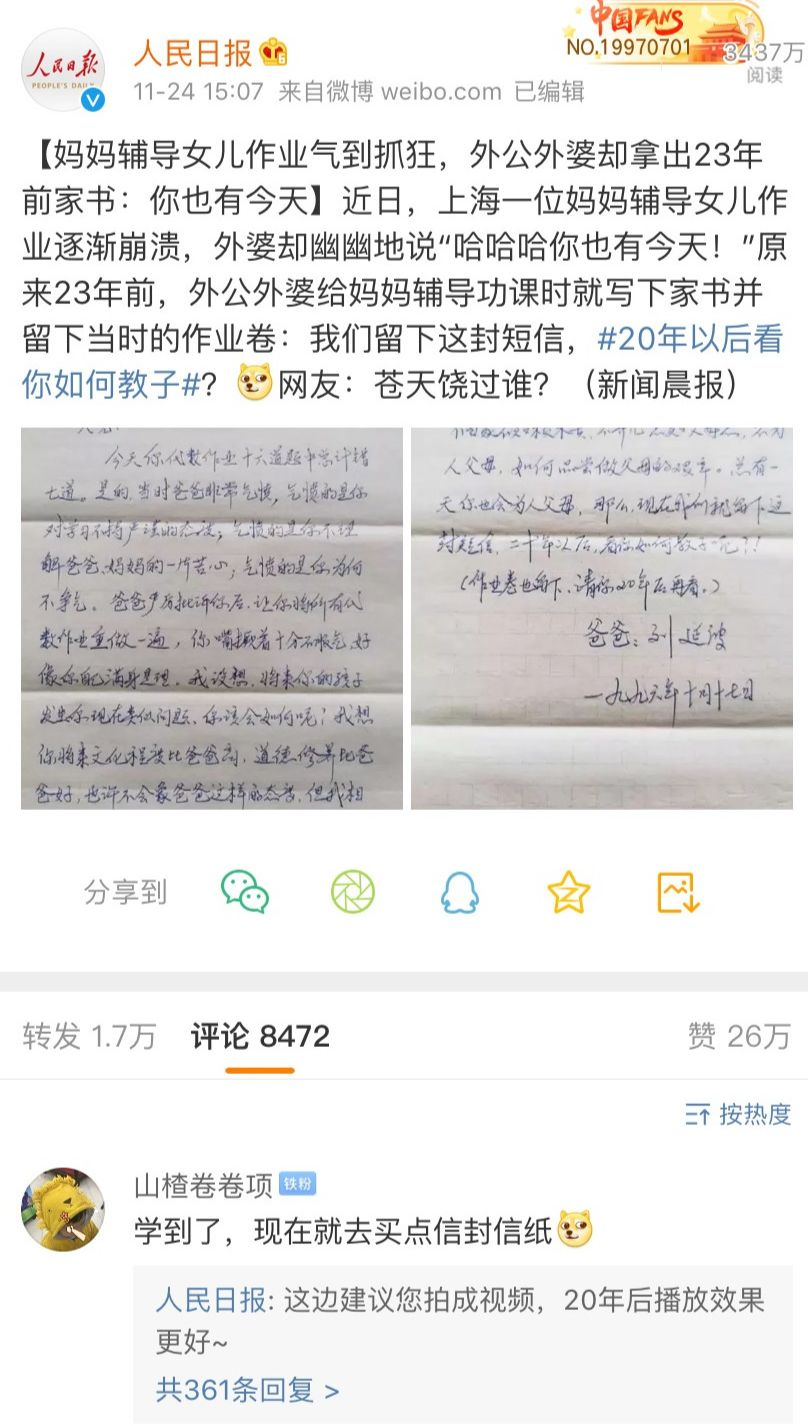Image resolution: width=808 pixels, height=1426 pixels.
Task: Save the post as an image
Action: click(x=678, y=892)
